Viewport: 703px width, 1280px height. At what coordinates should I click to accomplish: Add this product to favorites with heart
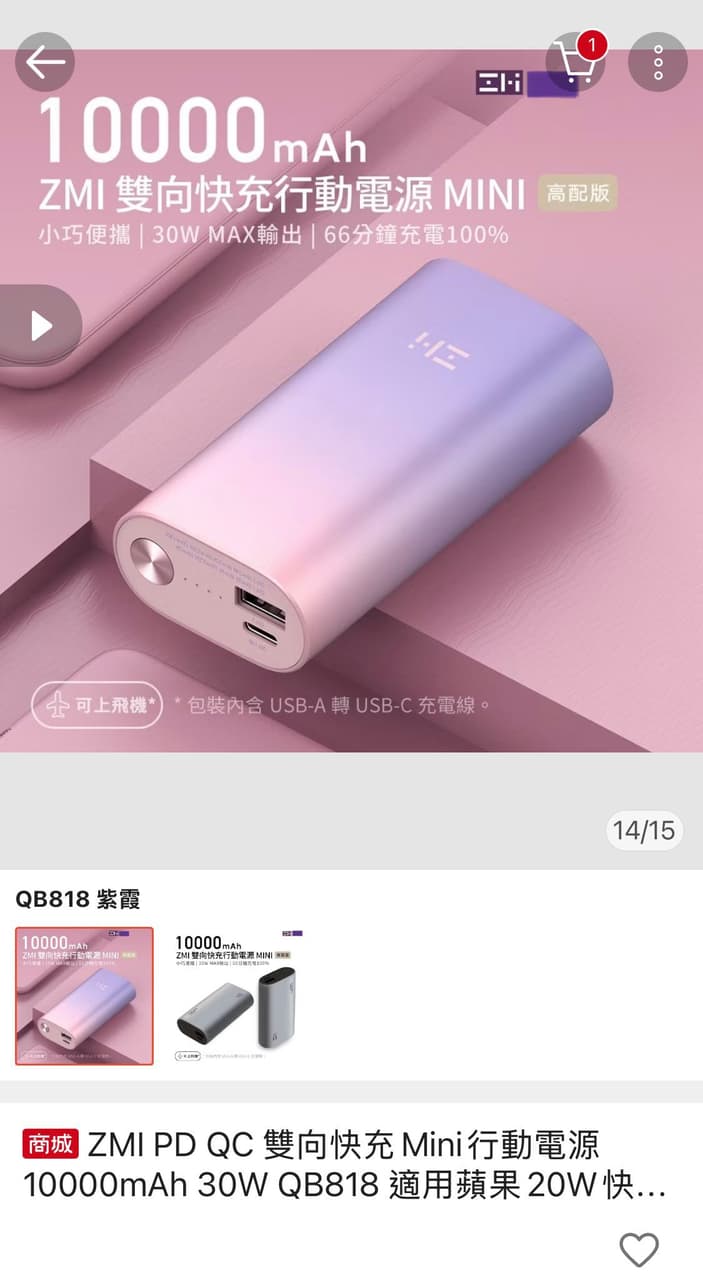point(639,1249)
